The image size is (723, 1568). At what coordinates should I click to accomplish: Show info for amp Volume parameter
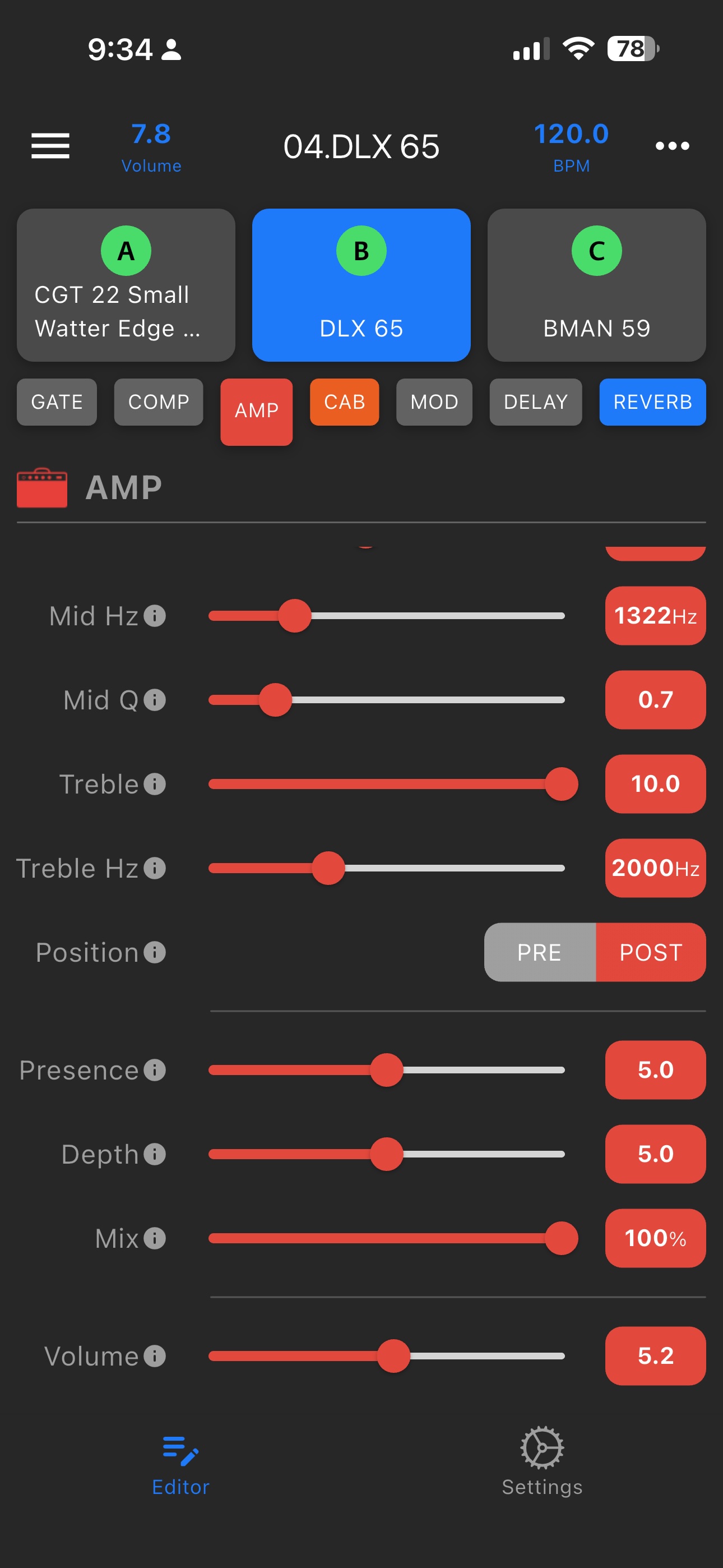tap(155, 1356)
